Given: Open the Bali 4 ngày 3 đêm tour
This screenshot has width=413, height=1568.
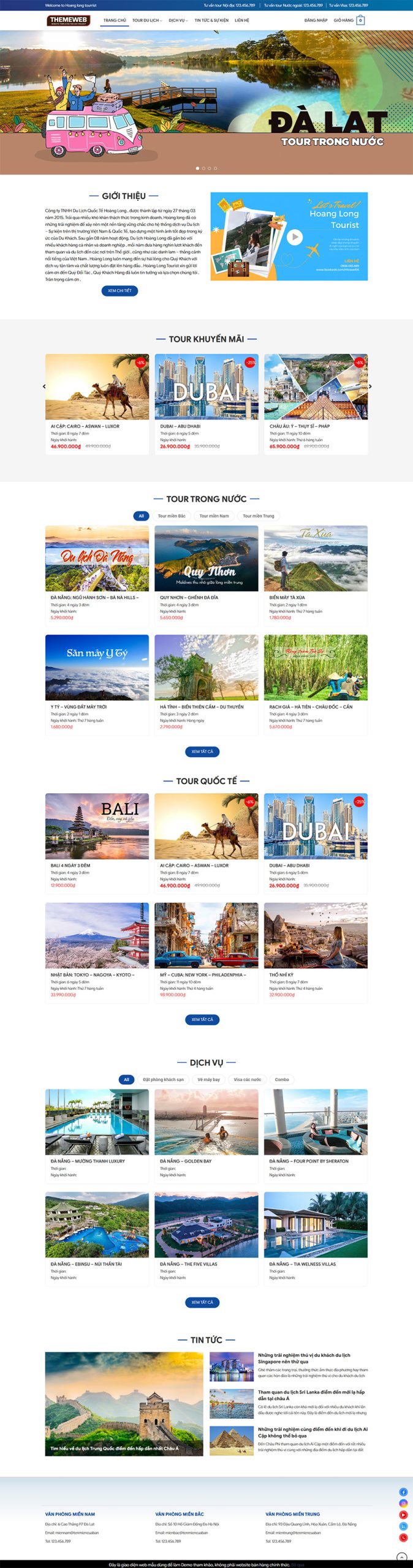Looking at the screenshot, I should 97,826.
